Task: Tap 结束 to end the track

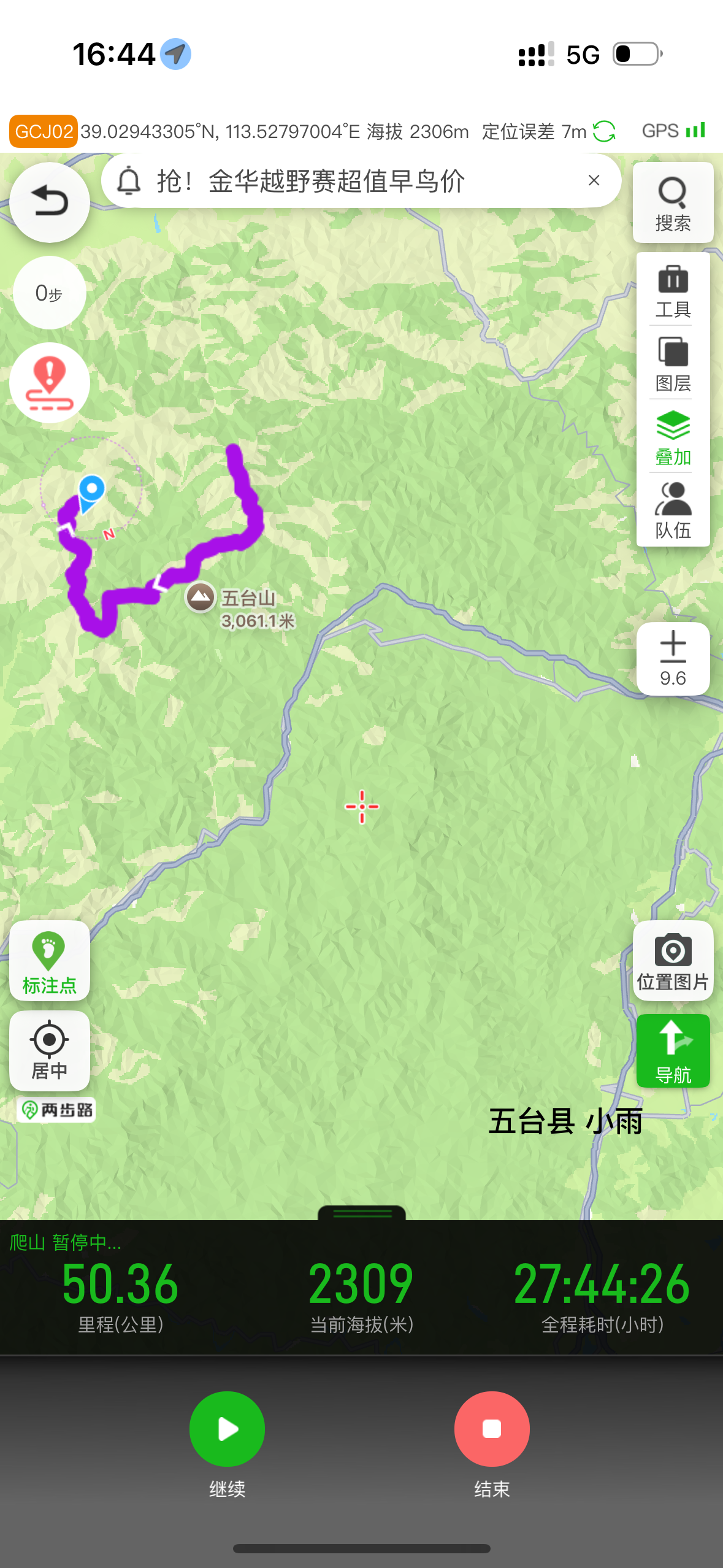Action: (492, 1429)
